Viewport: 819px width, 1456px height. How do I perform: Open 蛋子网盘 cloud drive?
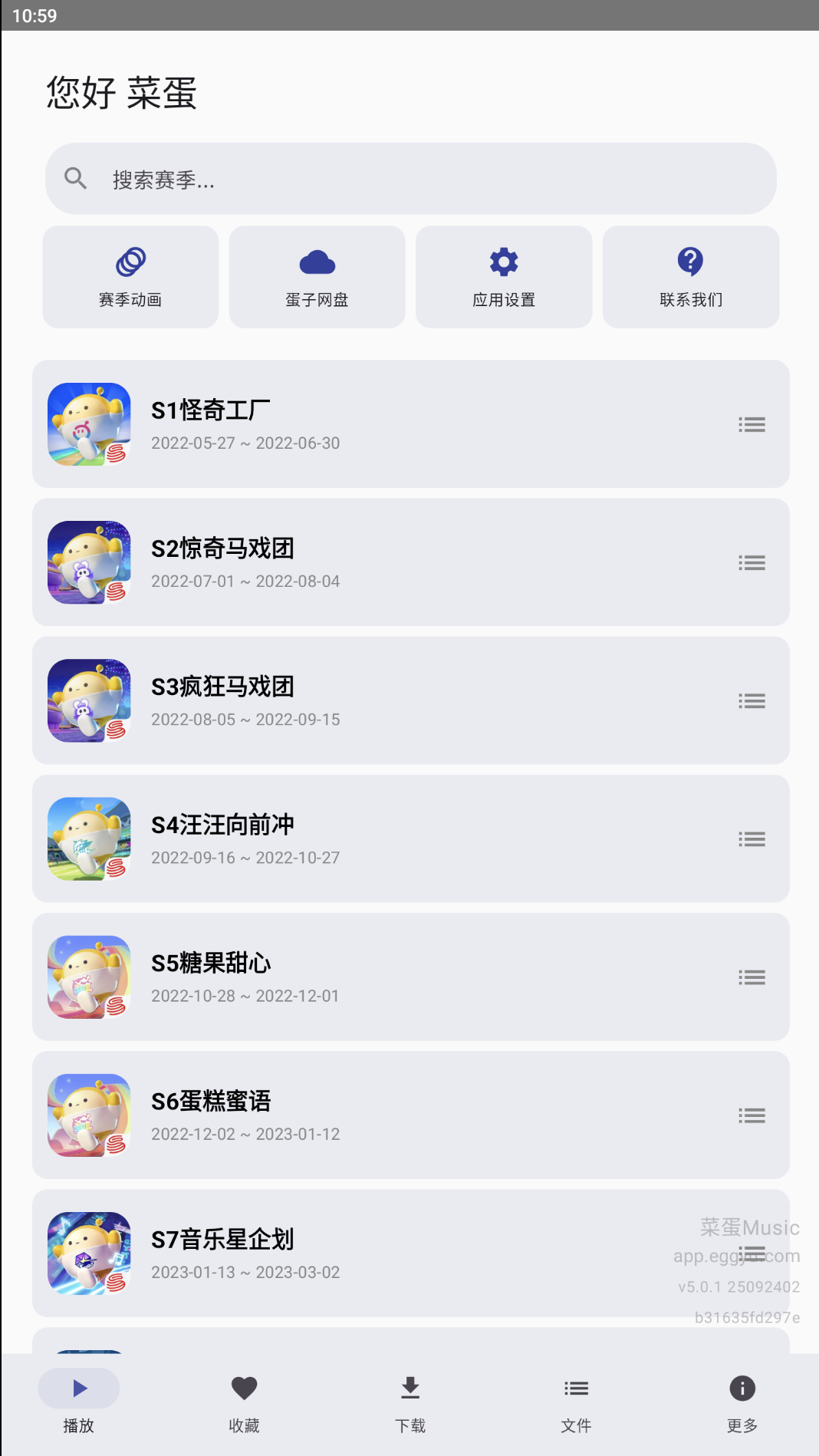pos(317,277)
